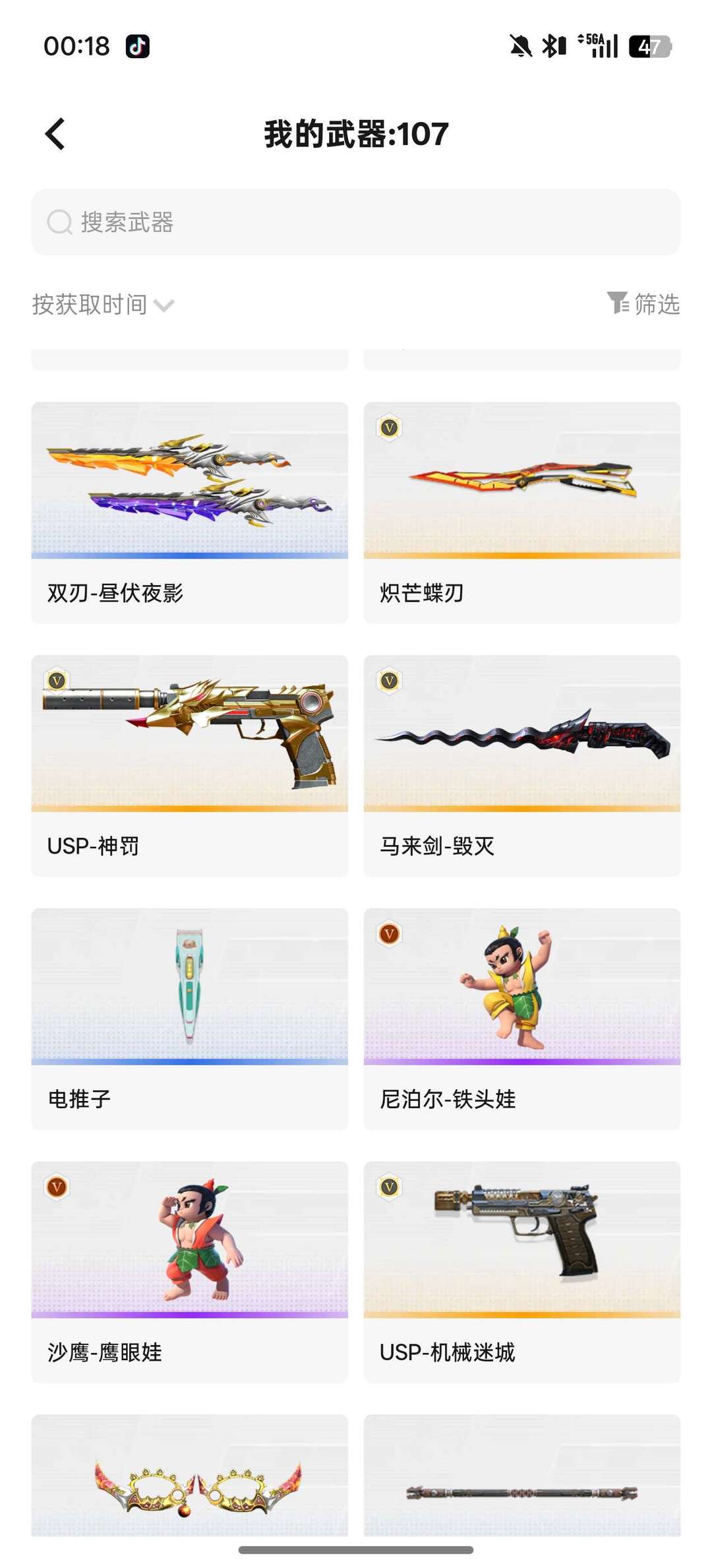Image resolution: width=712 pixels, height=1568 pixels.
Task: Tap the V badge on the 炽芒蝶刃 card
Action: 390,429
